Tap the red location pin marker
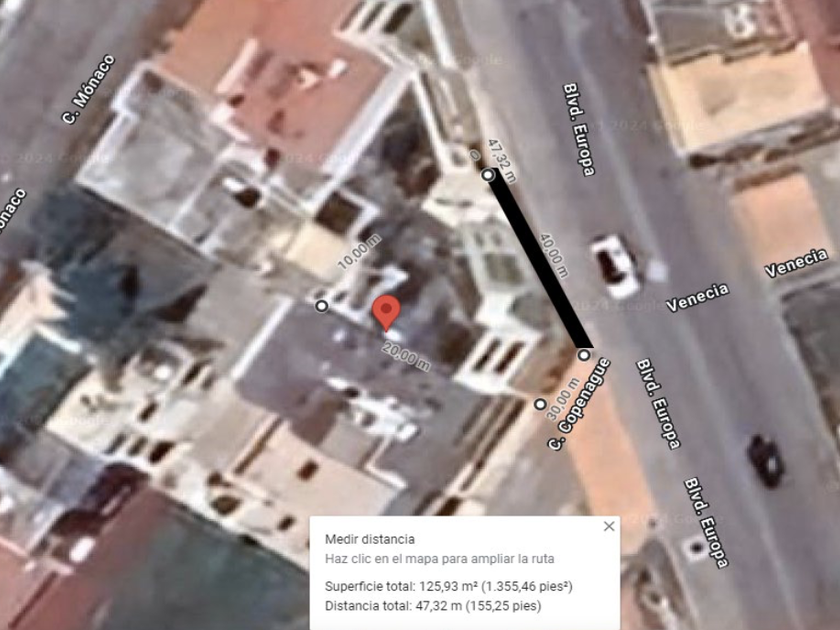This screenshot has height=630, width=840. [387, 311]
